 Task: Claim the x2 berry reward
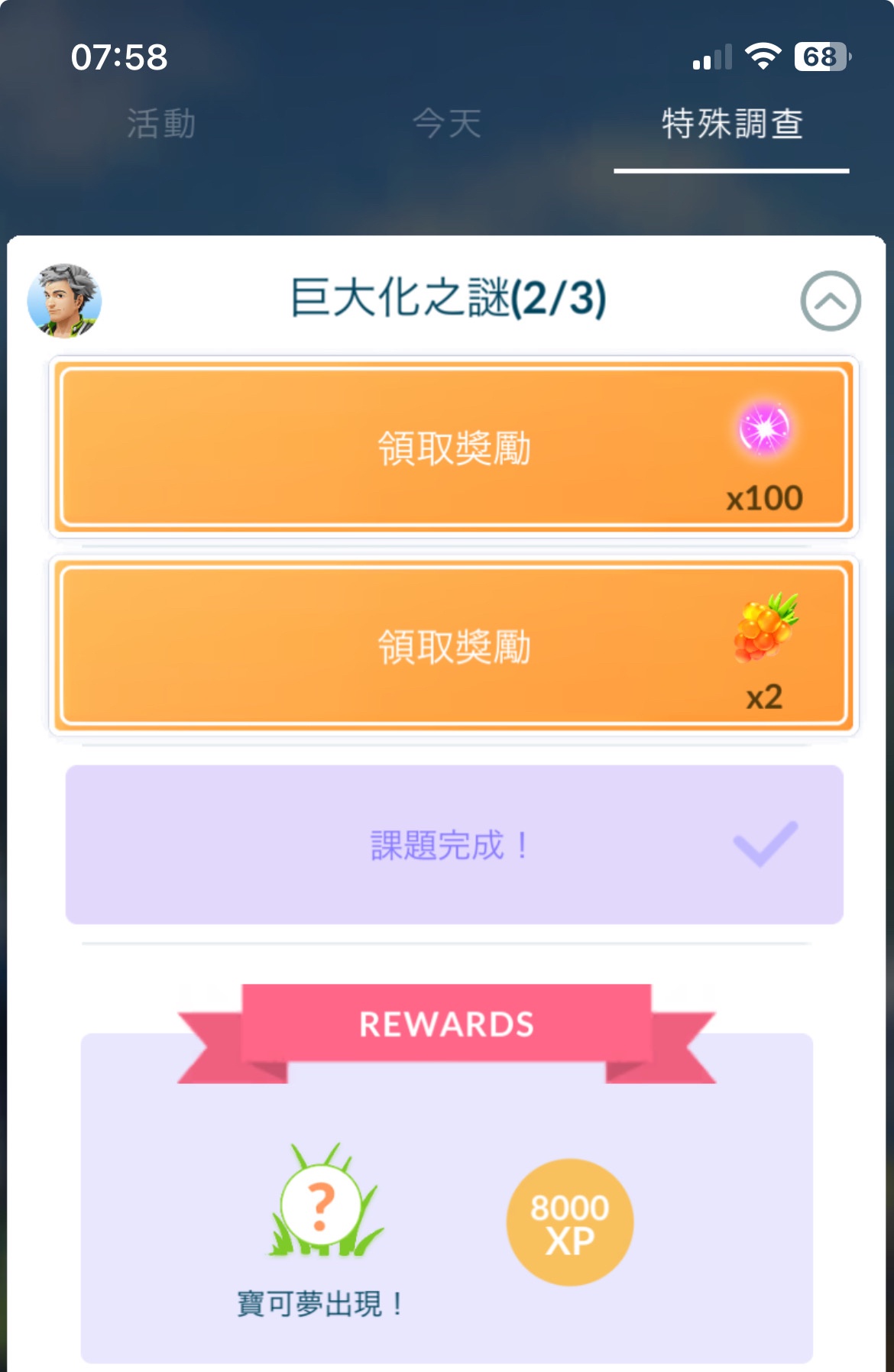(454, 646)
